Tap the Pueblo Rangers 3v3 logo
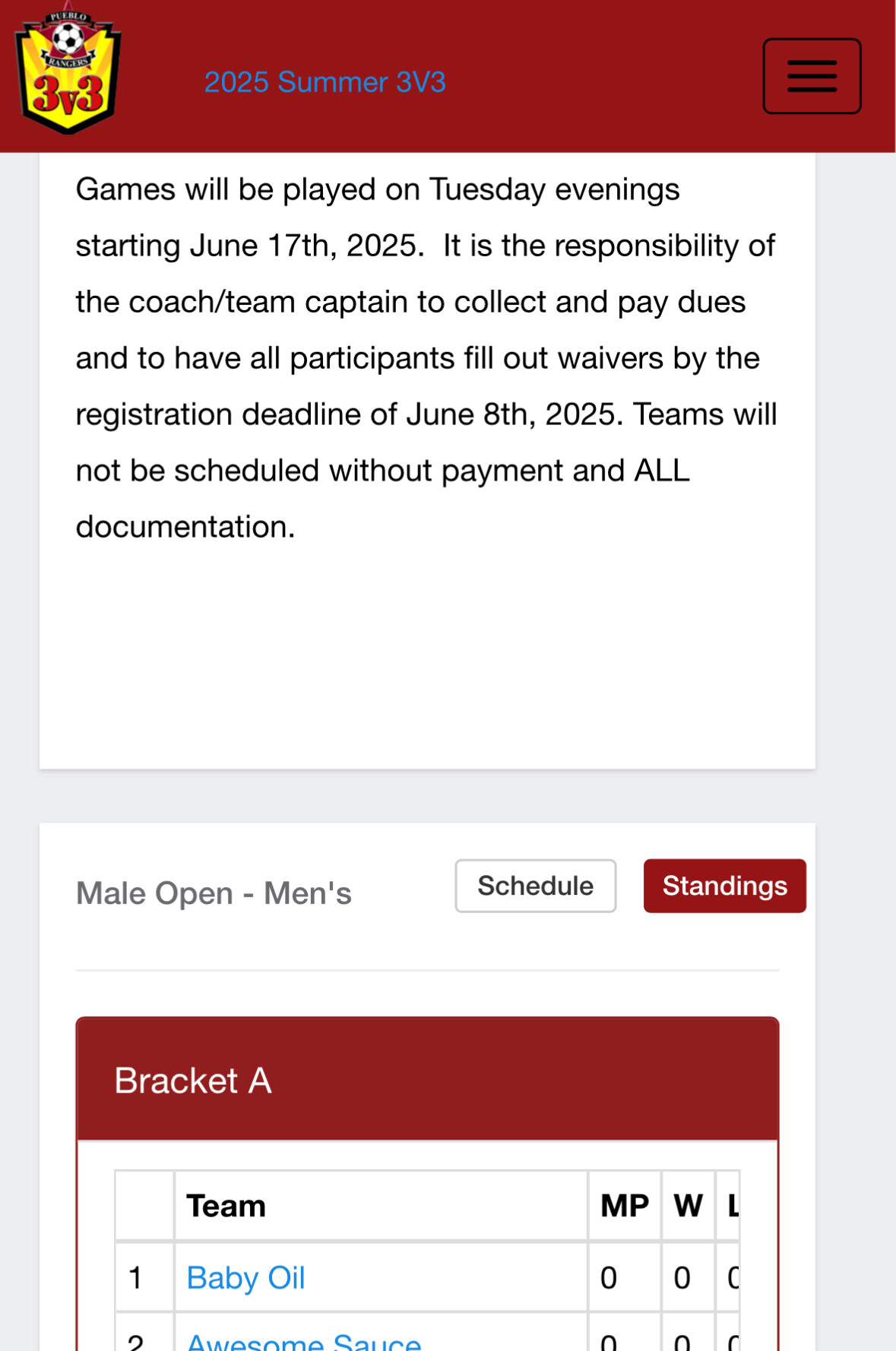The width and height of the screenshot is (896, 1351). click(x=68, y=73)
